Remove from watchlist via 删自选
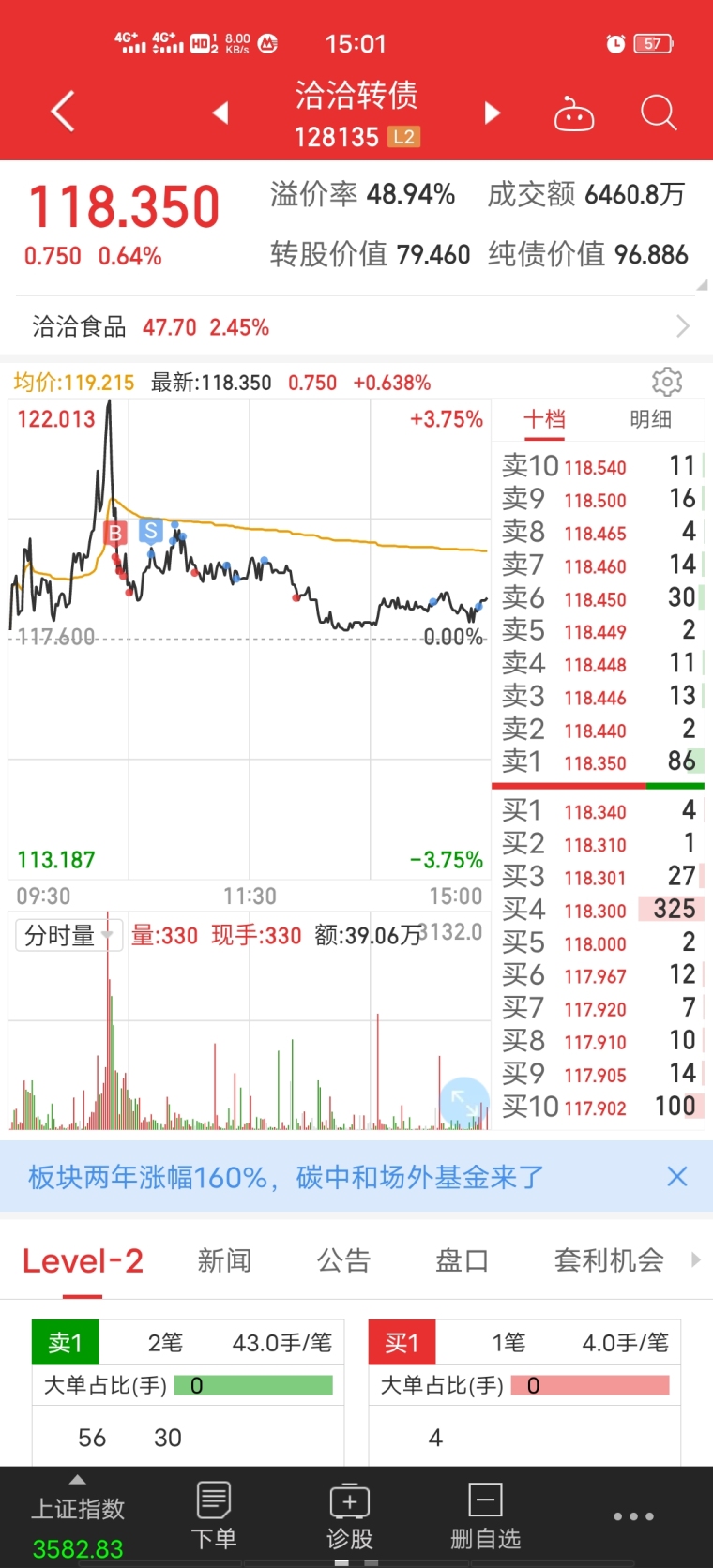 pos(485,1515)
